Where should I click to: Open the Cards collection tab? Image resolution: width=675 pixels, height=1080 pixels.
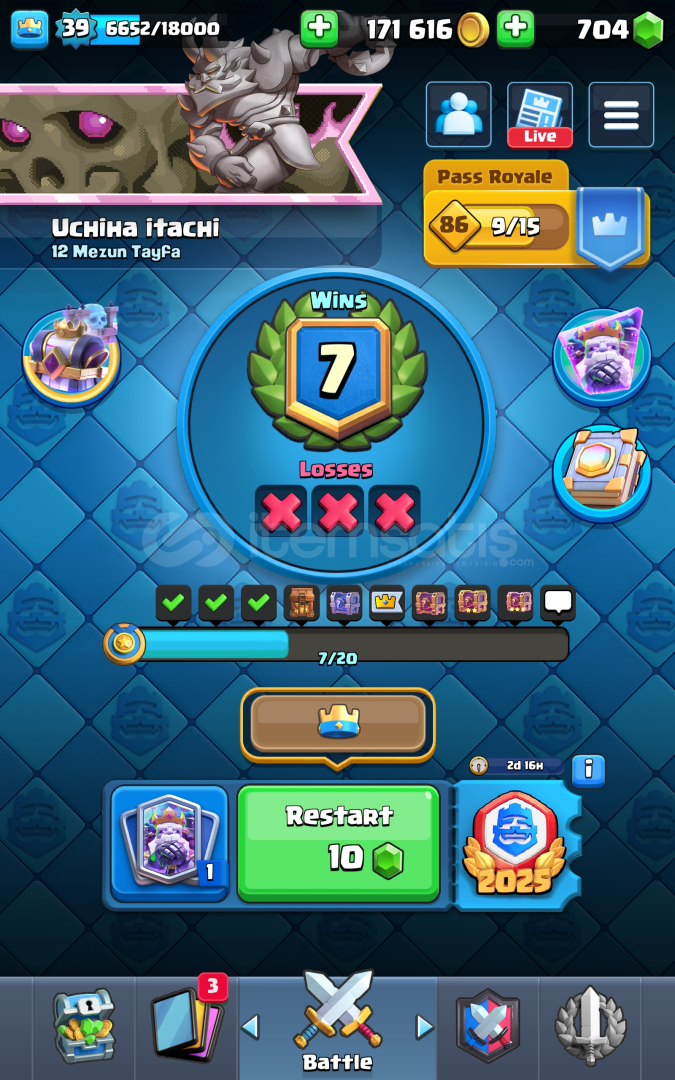click(x=187, y=1026)
